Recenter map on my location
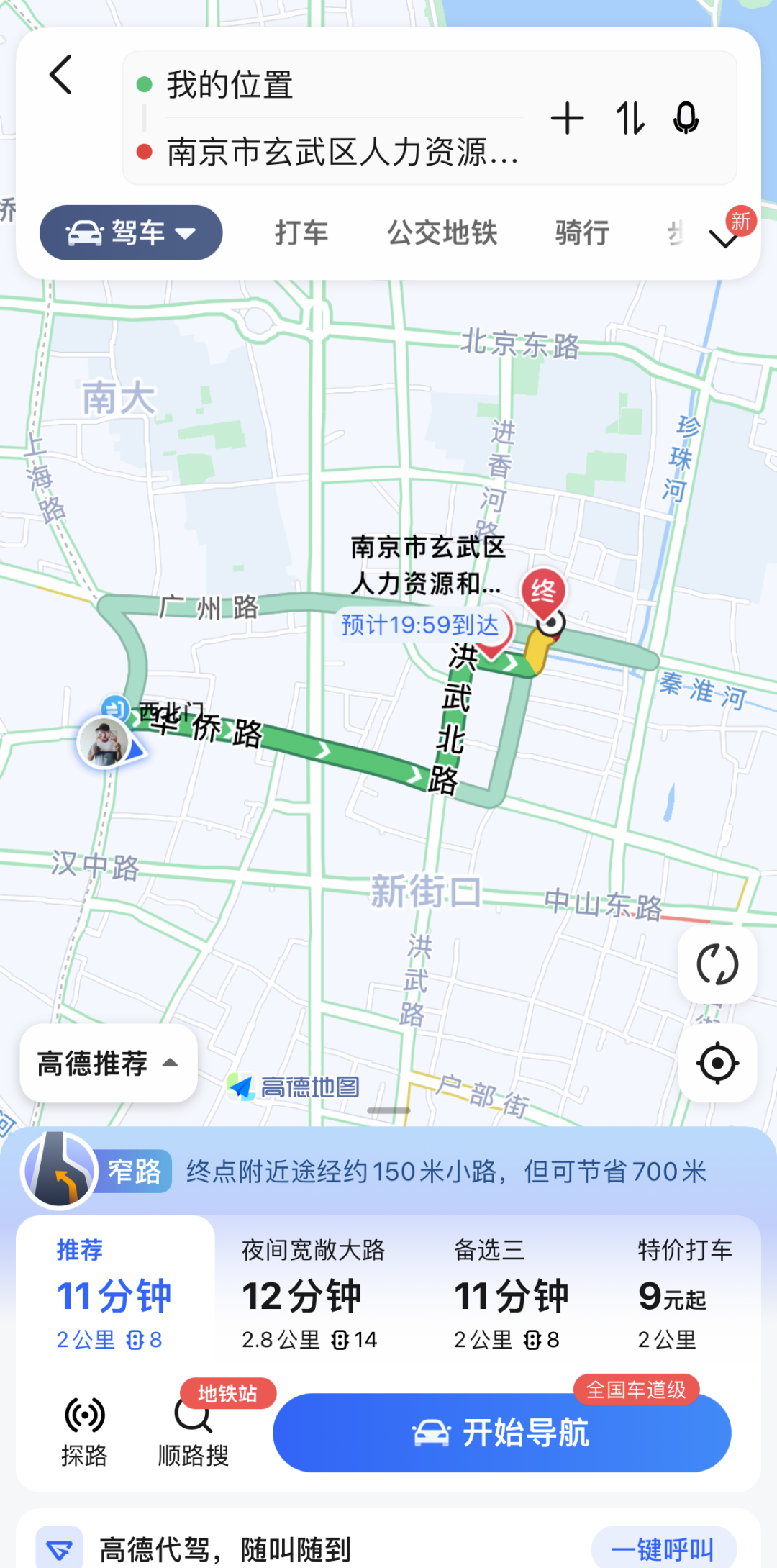Viewport: 777px width, 1568px height. coord(717,1063)
